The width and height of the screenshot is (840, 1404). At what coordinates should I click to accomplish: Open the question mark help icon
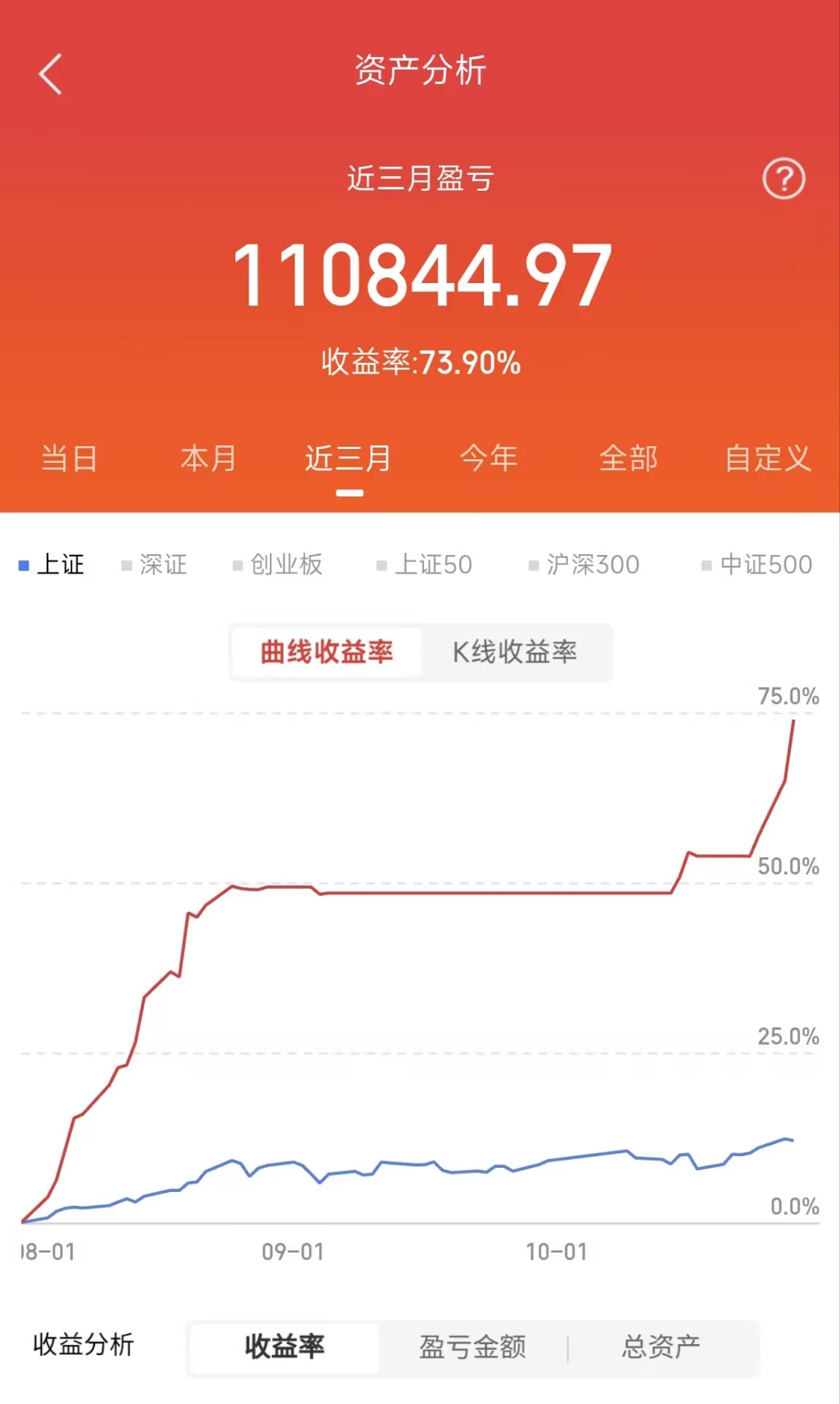click(784, 179)
